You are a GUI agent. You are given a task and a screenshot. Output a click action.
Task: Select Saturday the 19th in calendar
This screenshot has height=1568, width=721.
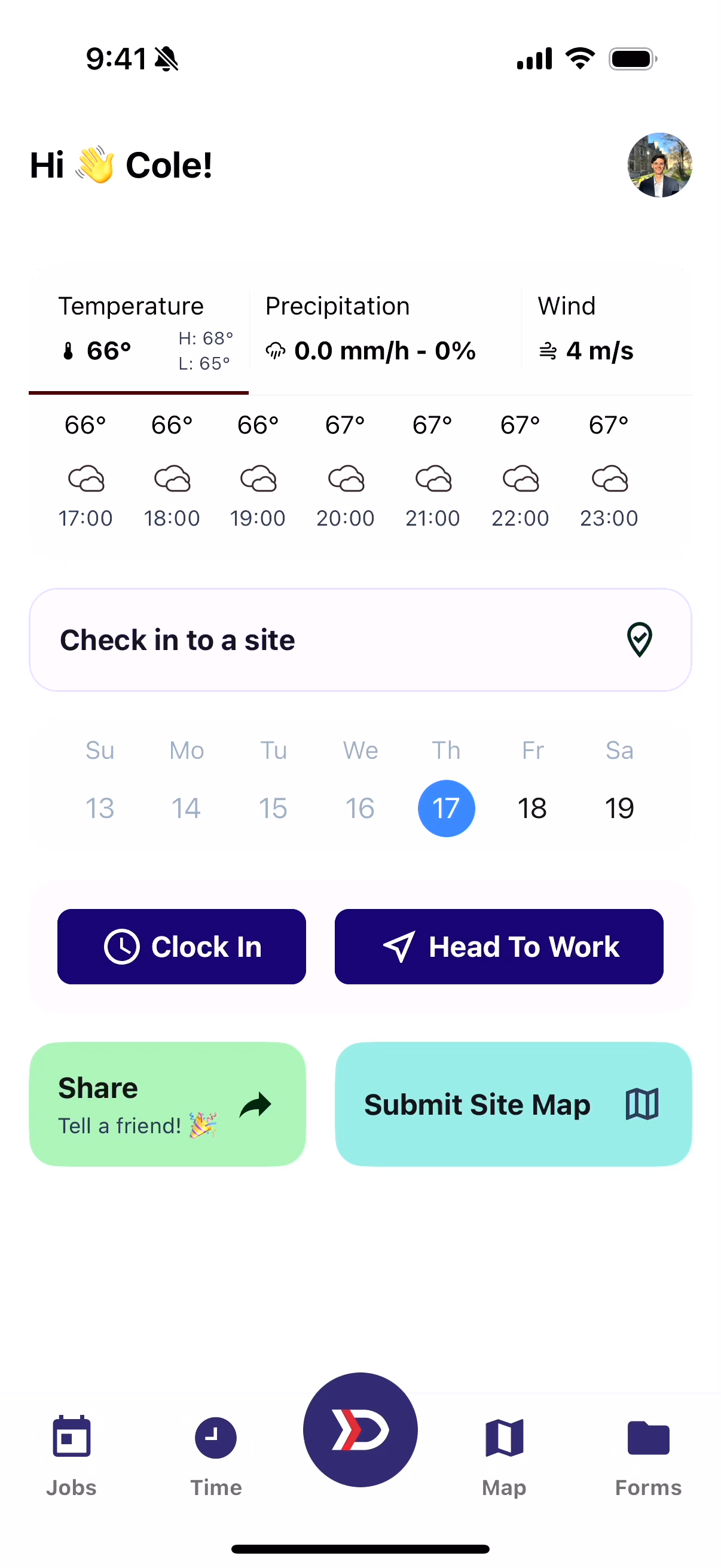point(619,809)
